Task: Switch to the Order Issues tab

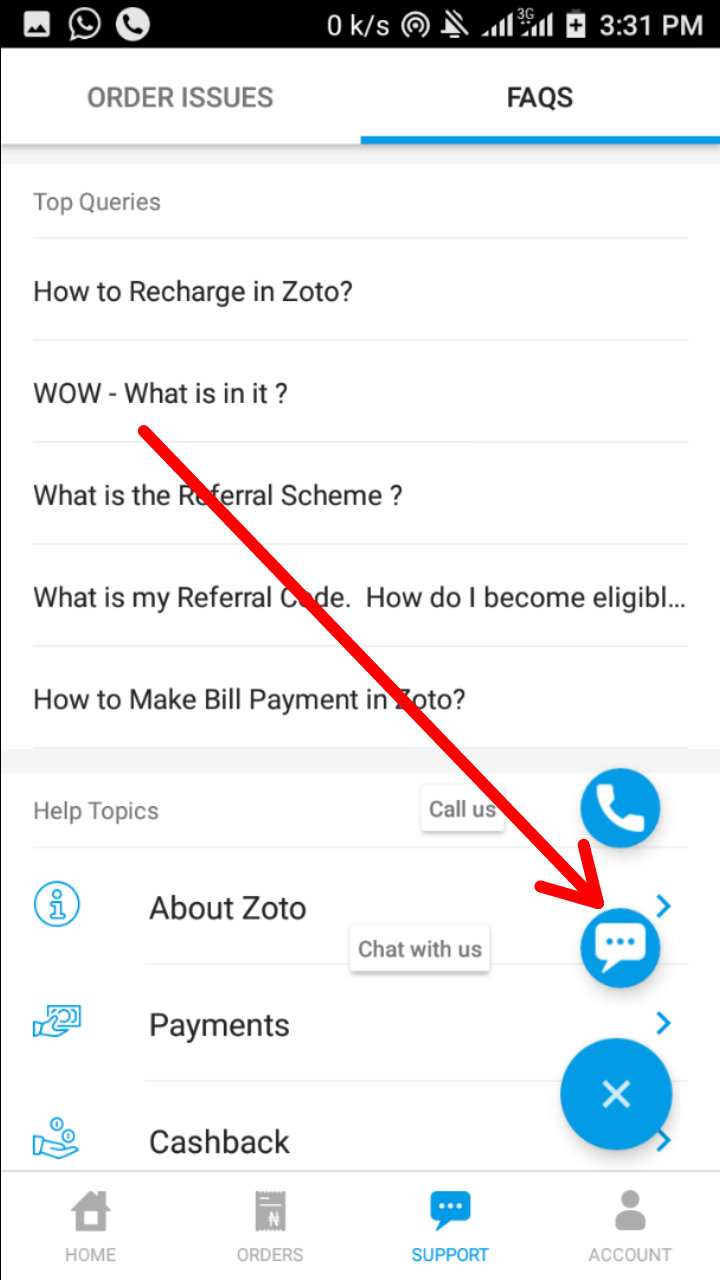Action: click(x=180, y=97)
